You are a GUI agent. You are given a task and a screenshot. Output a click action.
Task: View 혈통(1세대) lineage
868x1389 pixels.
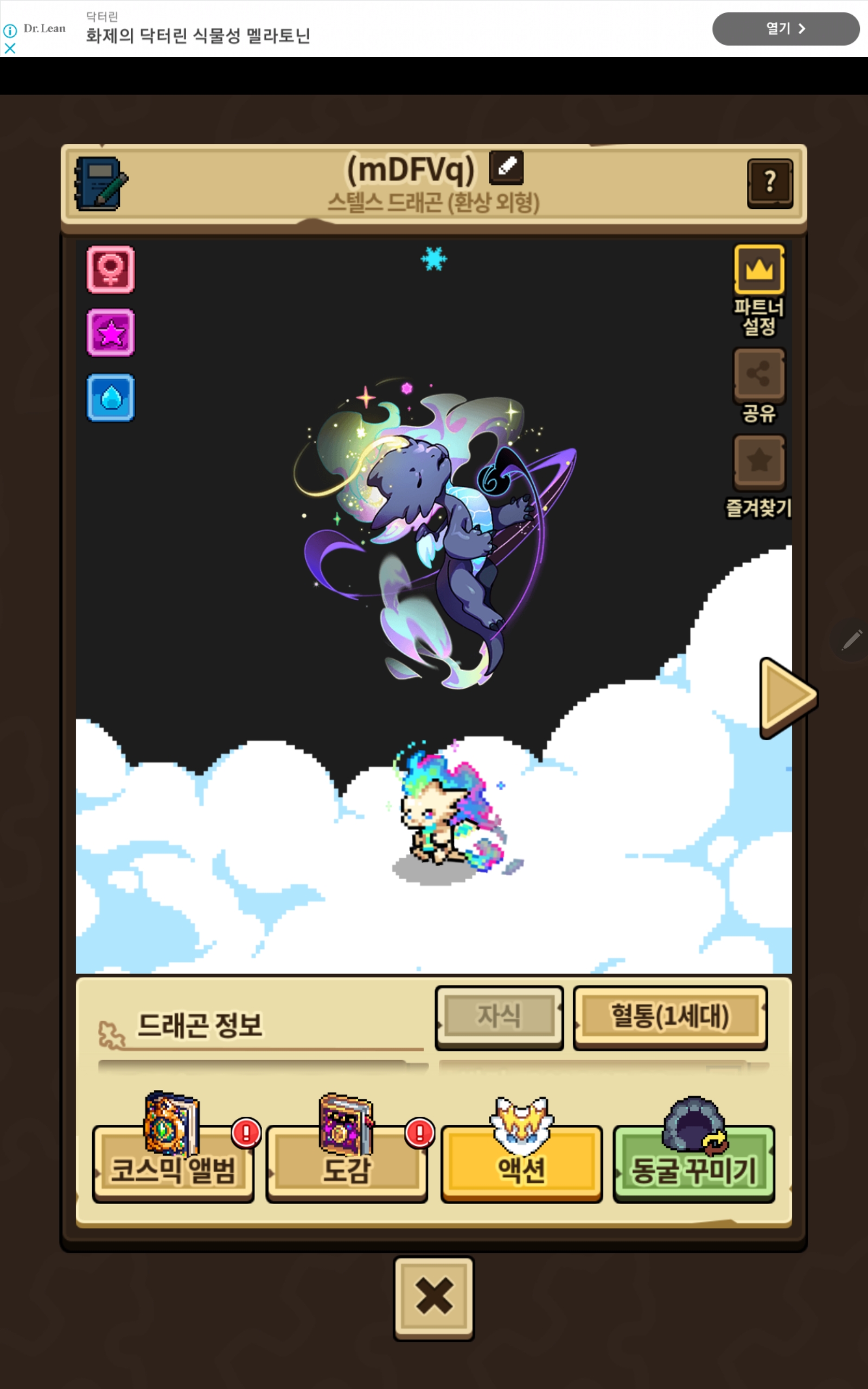tap(669, 1016)
